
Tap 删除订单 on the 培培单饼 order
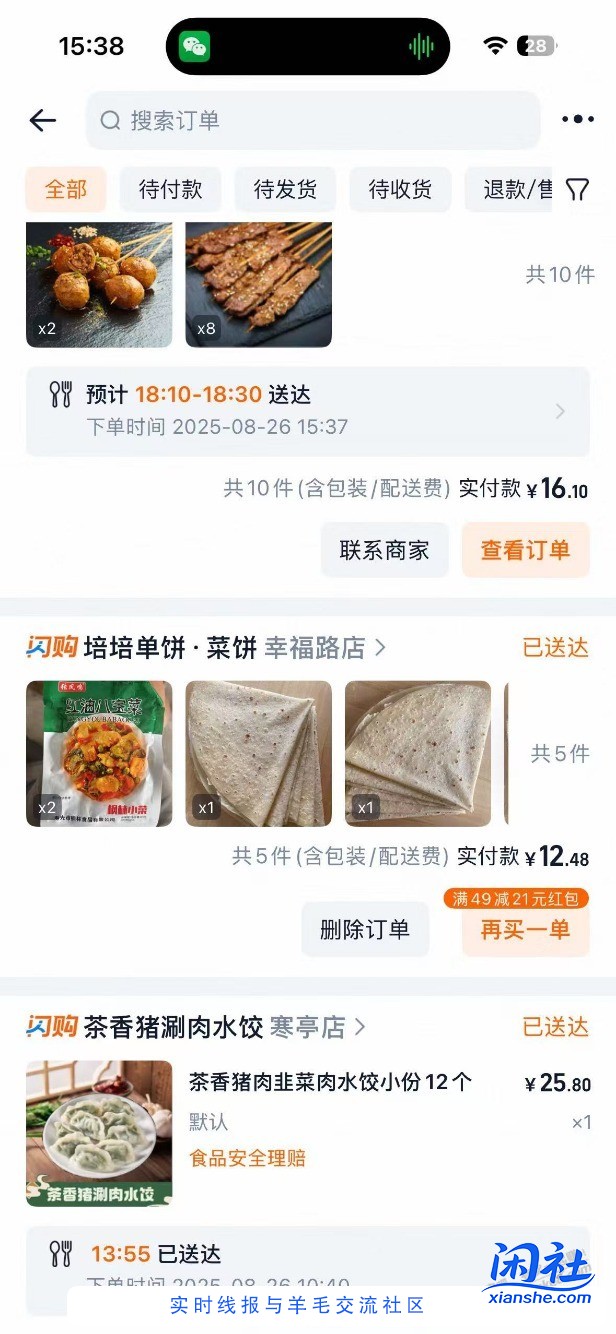pyautogui.click(x=365, y=929)
